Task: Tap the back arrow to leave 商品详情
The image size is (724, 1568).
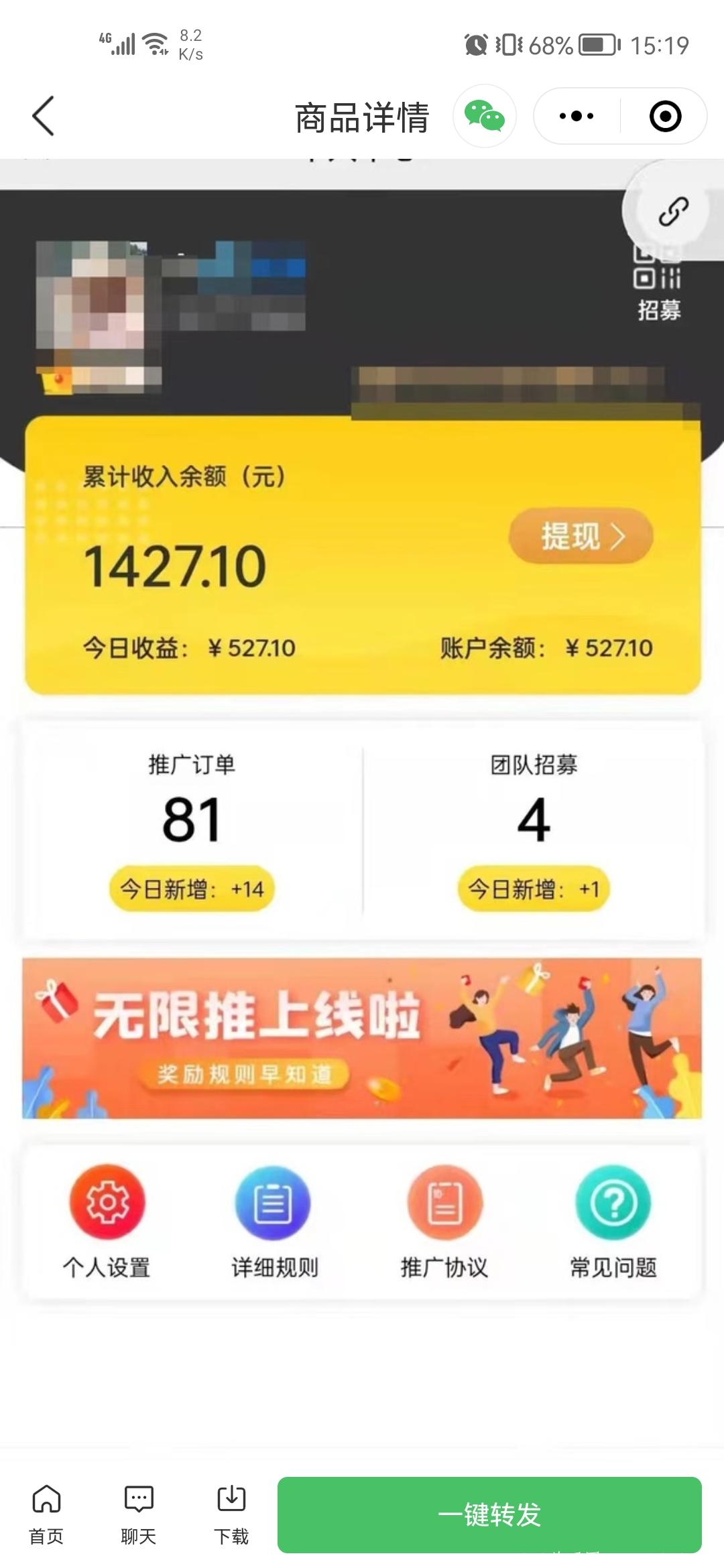Action: pyautogui.click(x=44, y=115)
